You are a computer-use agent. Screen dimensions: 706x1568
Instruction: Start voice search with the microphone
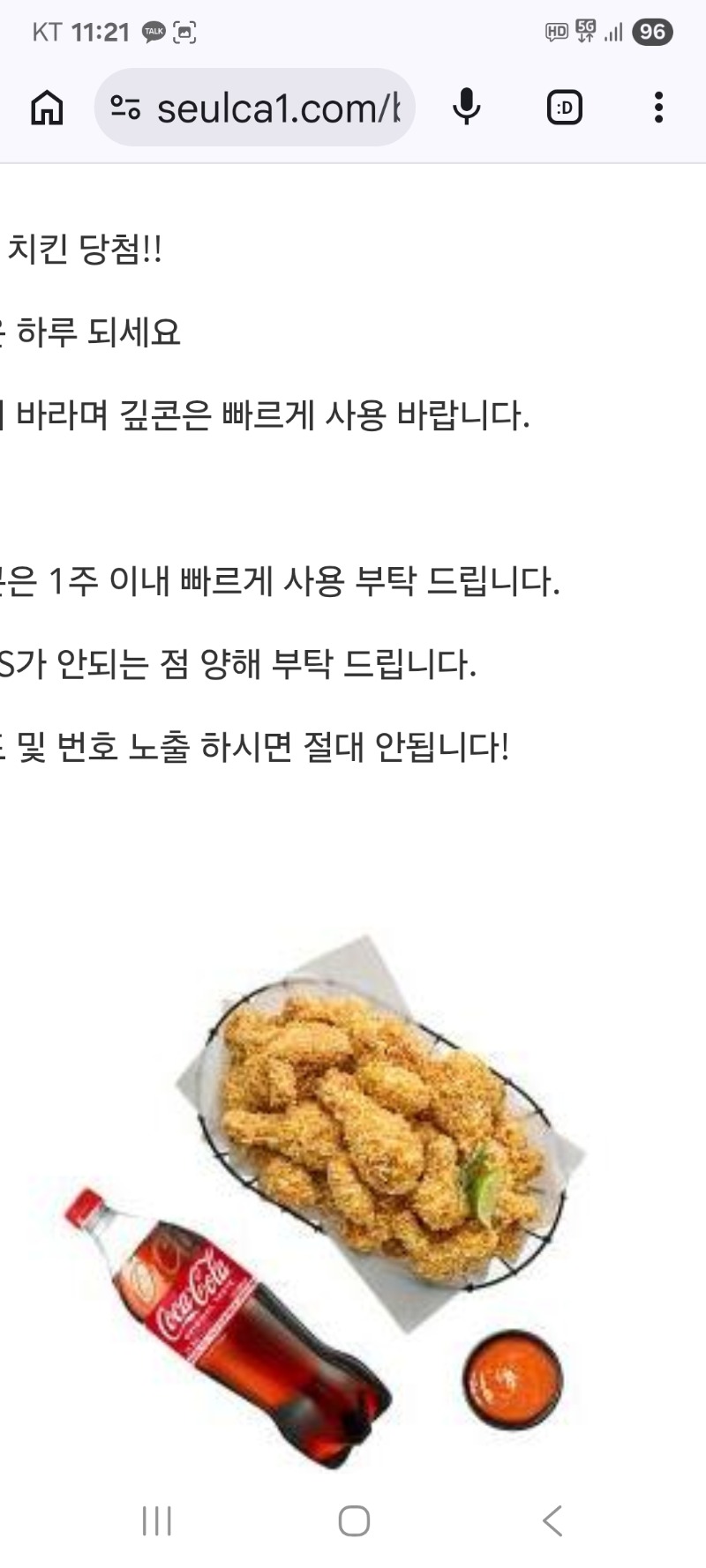click(466, 108)
